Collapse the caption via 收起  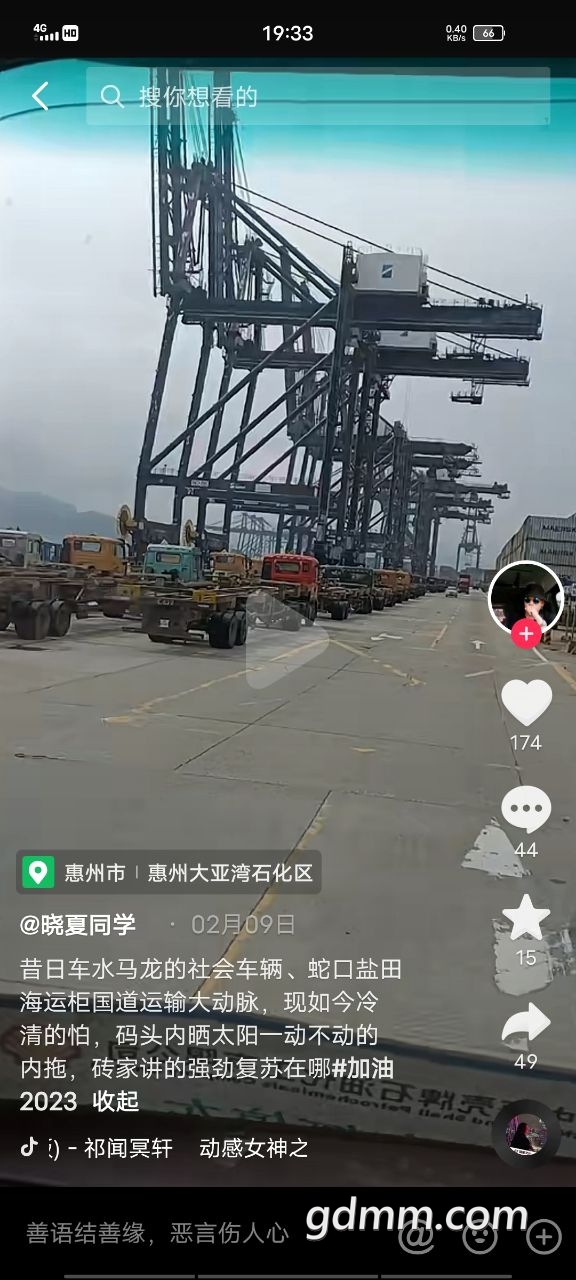coord(116,1101)
